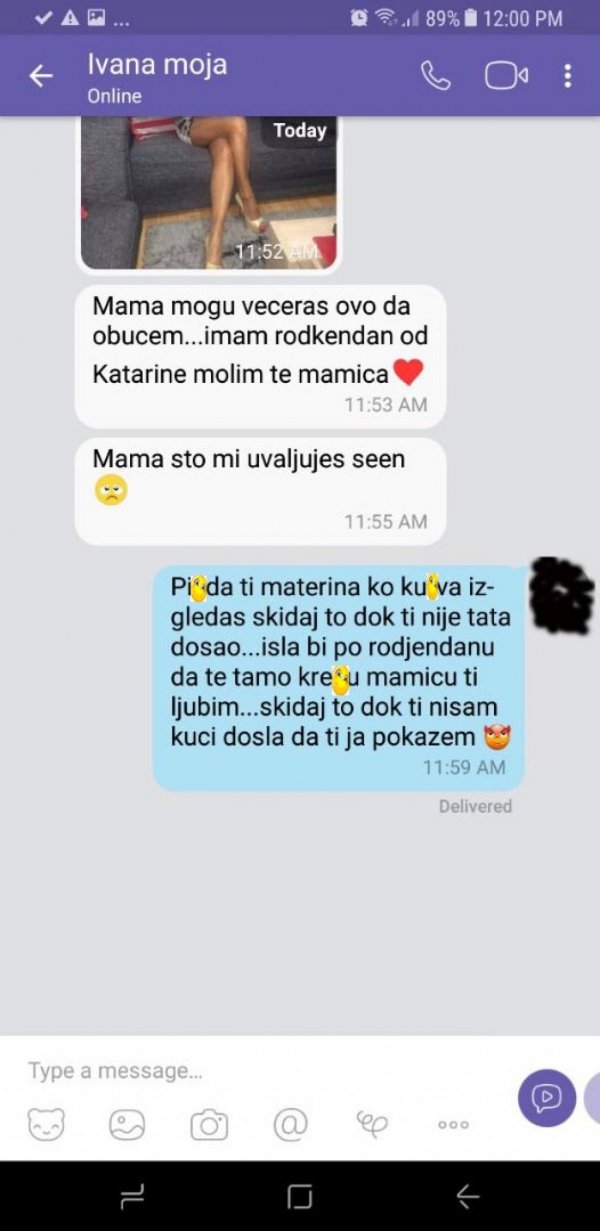Start a voice call with Ivana moja

click(435, 77)
